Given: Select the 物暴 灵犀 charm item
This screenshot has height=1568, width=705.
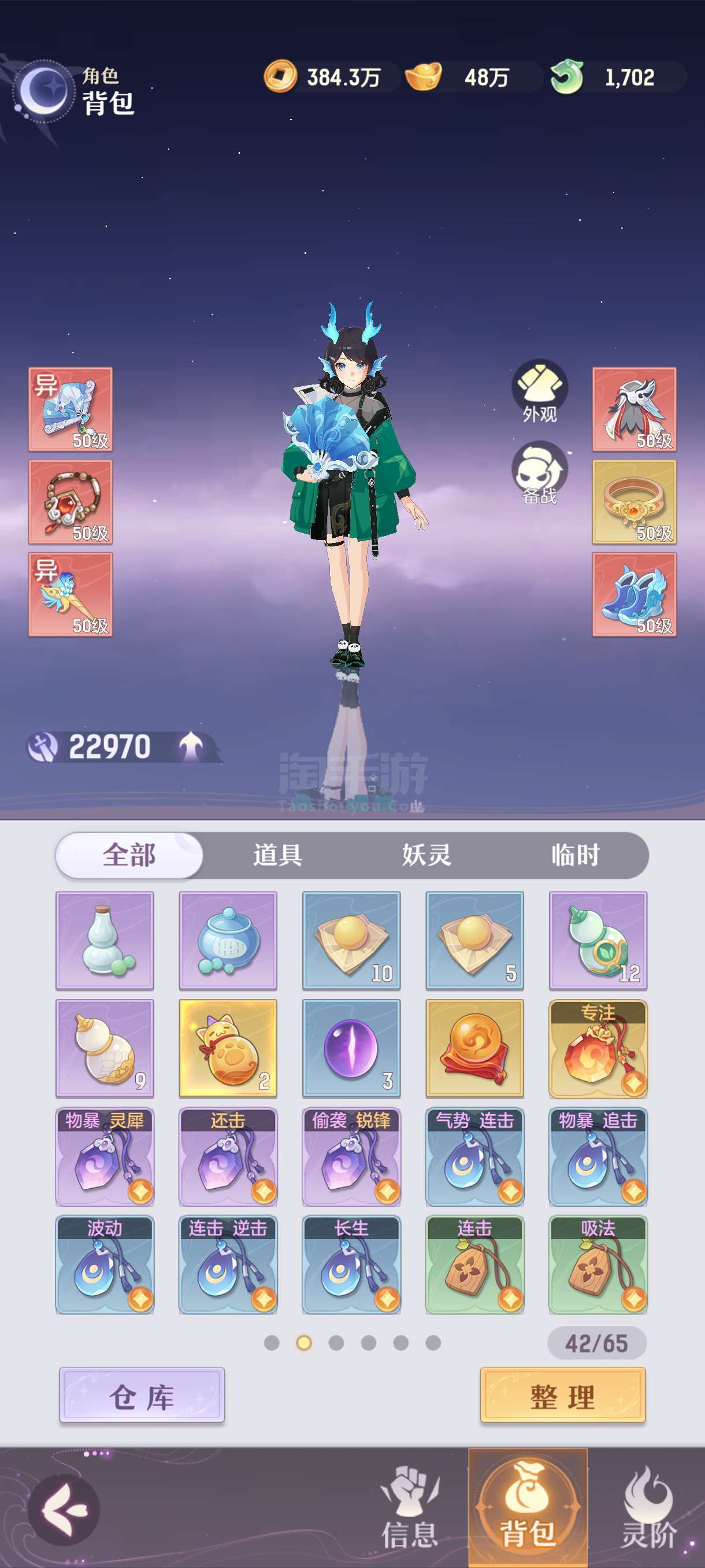Looking at the screenshot, I should [x=105, y=1156].
